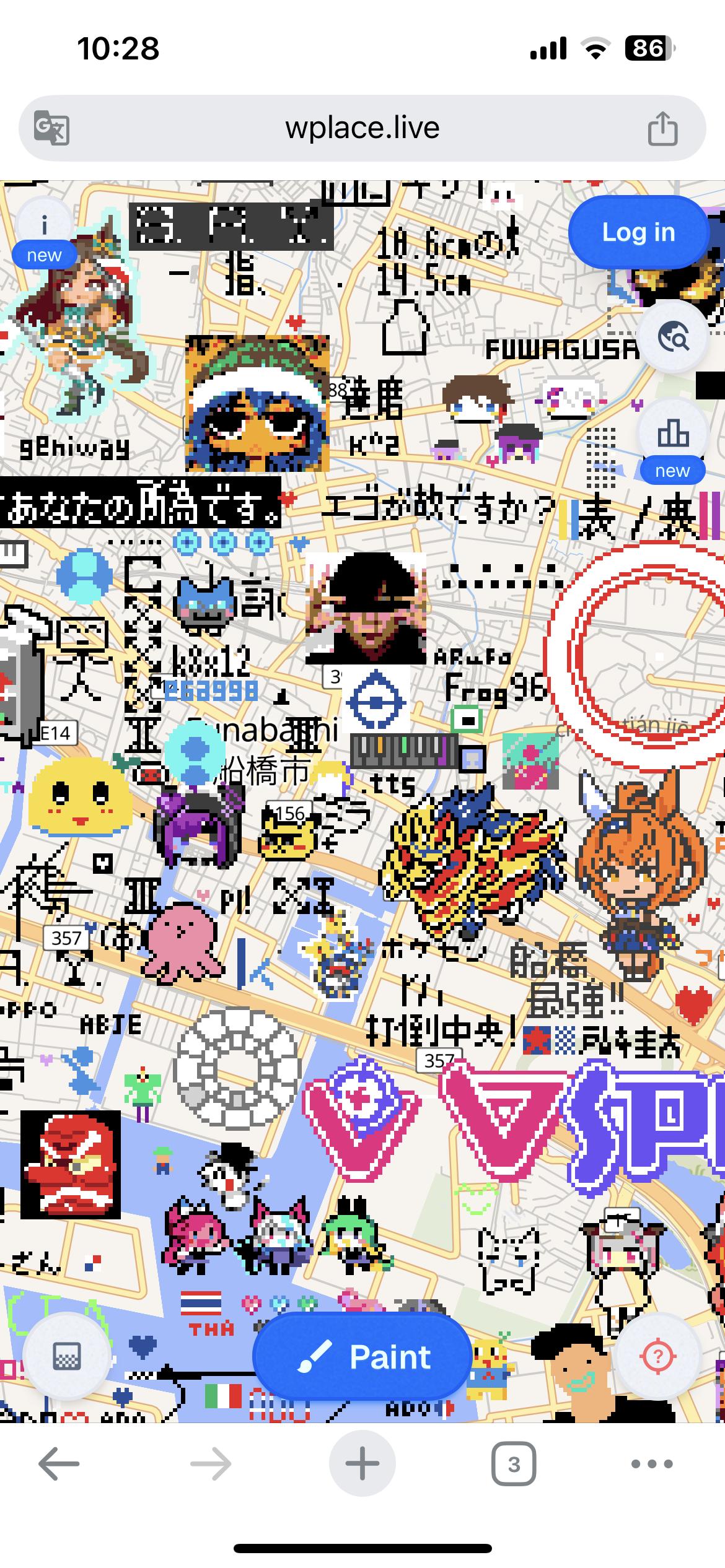The image size is (725, 1568).
Task: Toggle the pixel art overlay button
Action: [x=66, y=1357]
